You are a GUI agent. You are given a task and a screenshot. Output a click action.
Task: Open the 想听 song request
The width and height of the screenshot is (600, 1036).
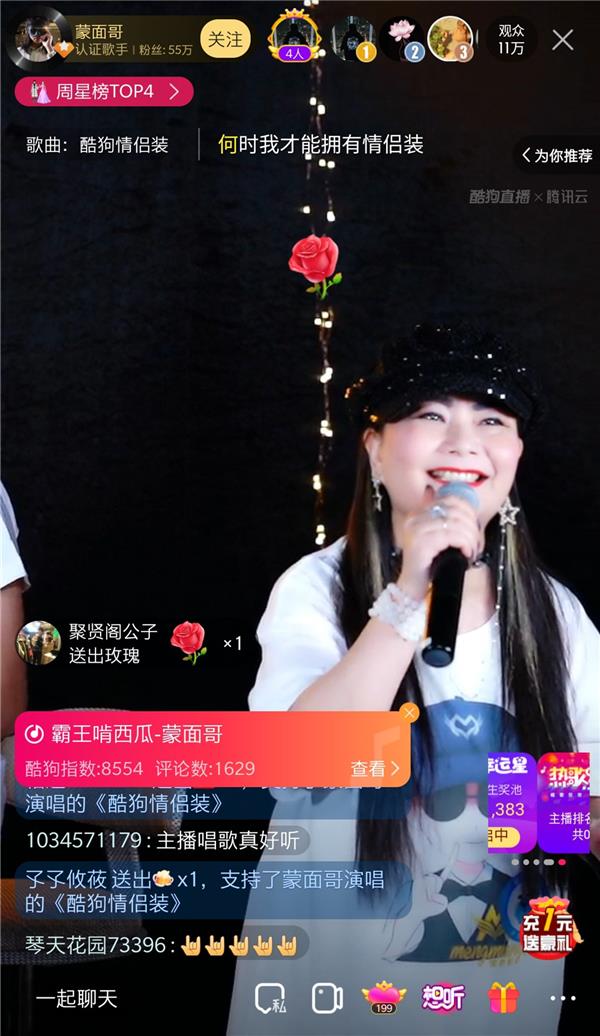tap(443, 998)
